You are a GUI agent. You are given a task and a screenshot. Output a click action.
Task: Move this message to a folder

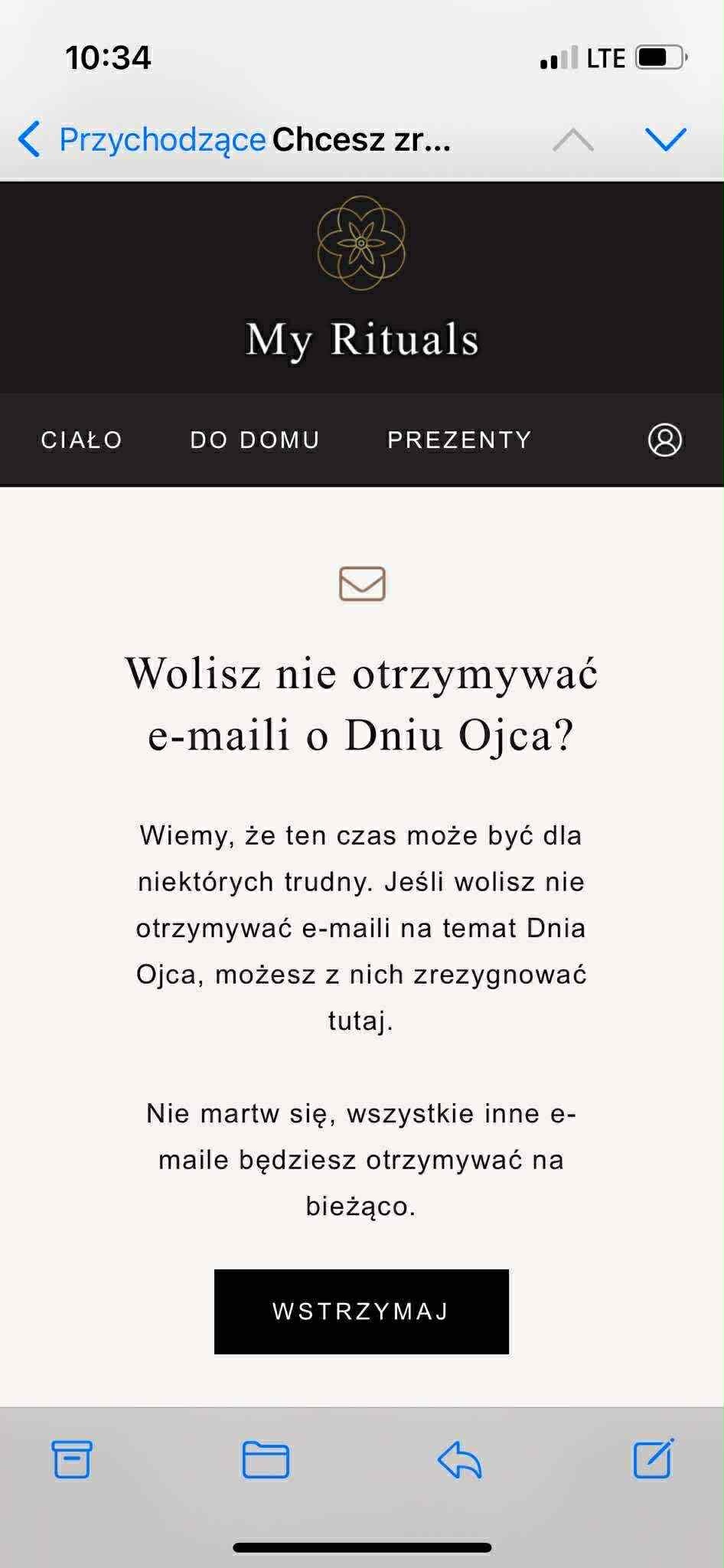266,1459
